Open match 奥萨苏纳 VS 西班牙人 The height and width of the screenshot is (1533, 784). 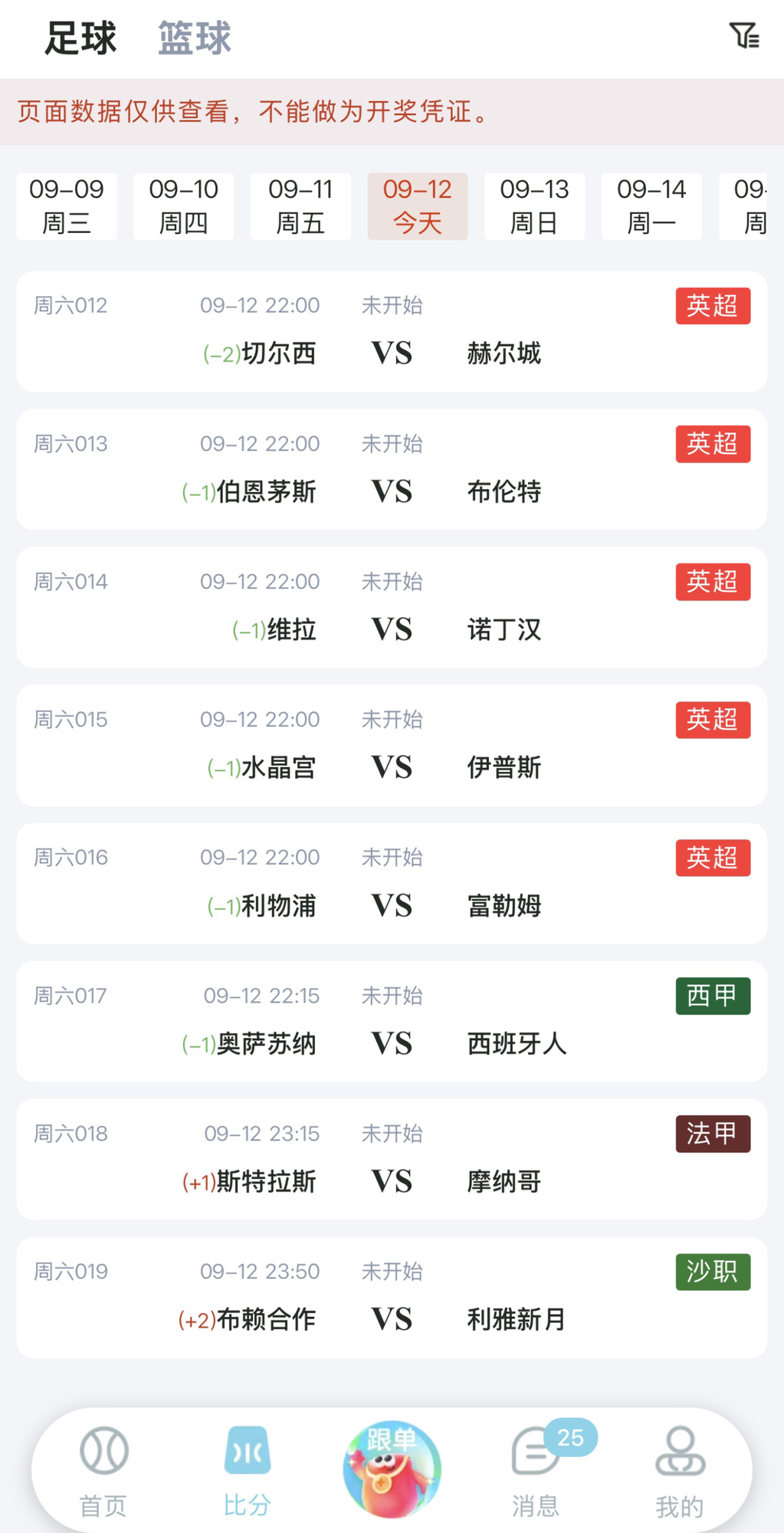point(392,1021)
